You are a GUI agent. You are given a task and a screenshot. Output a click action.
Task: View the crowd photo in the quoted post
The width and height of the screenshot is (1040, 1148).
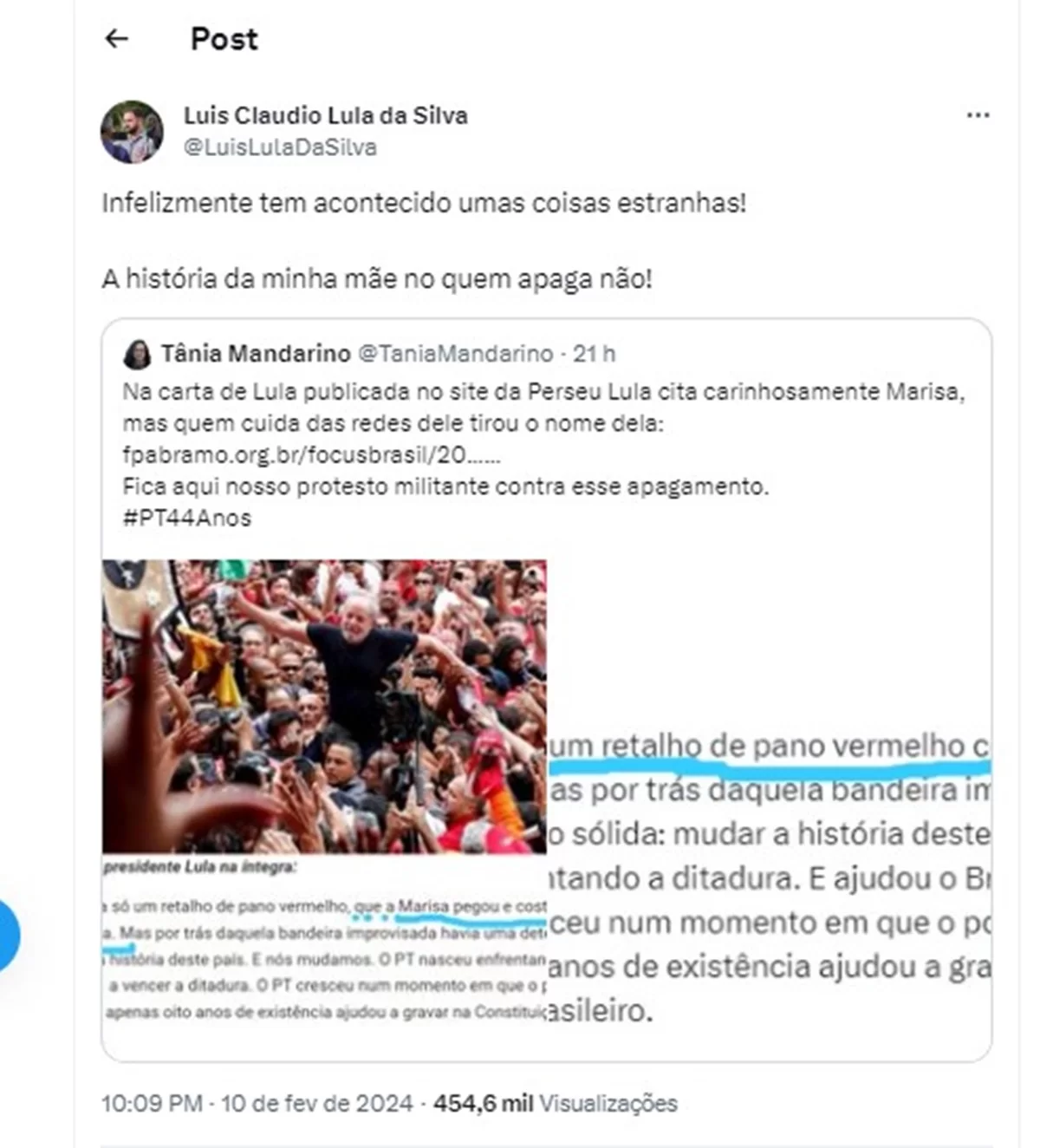324,706
